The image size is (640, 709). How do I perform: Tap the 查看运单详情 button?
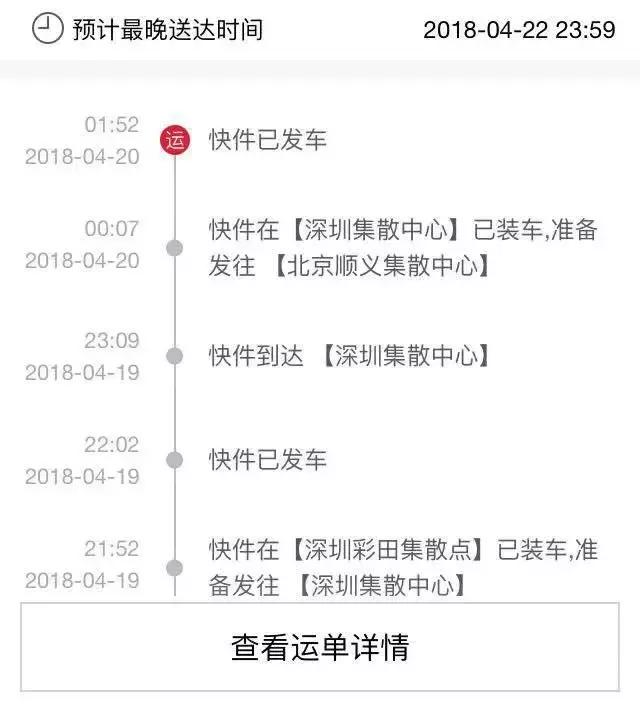point(320,647)
